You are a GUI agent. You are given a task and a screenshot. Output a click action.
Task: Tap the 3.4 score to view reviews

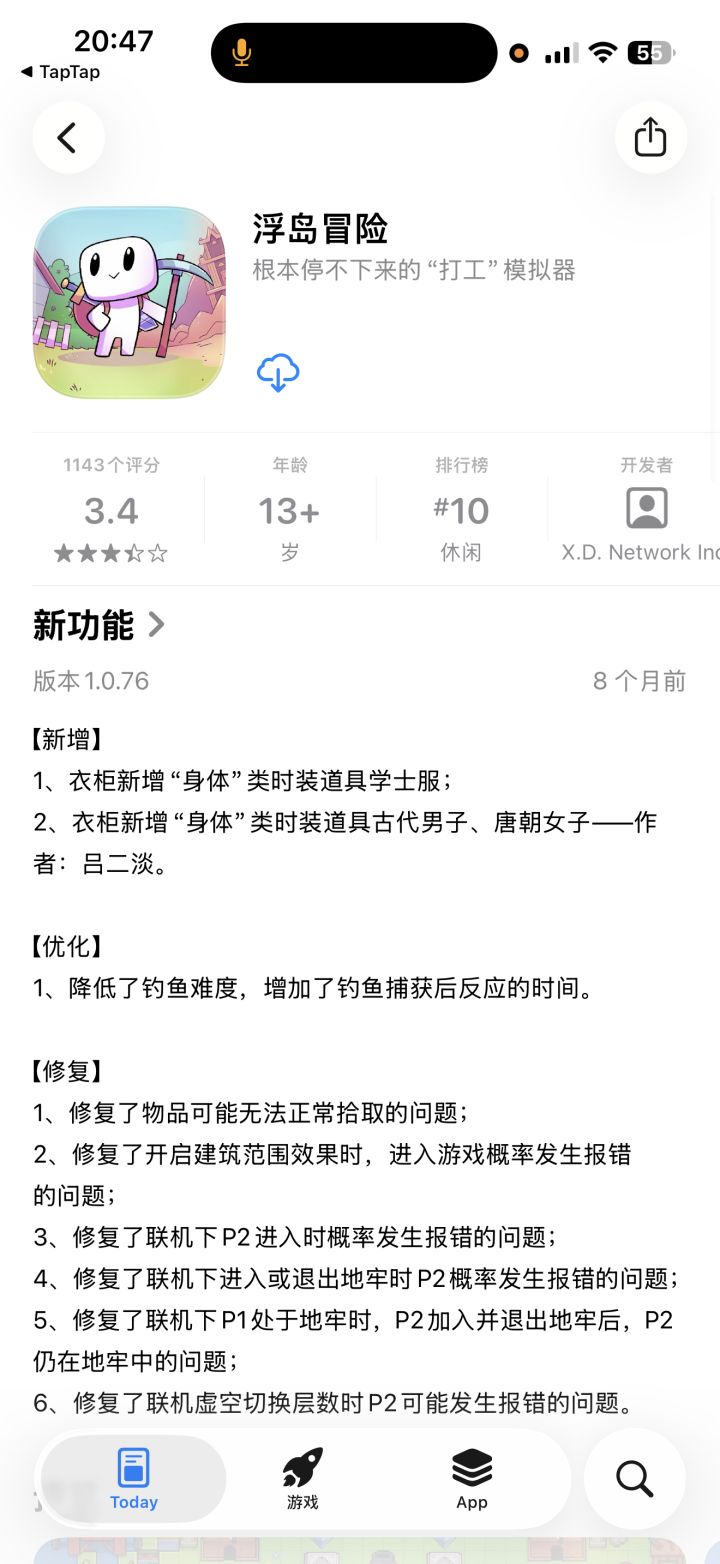tap(111, 510)
